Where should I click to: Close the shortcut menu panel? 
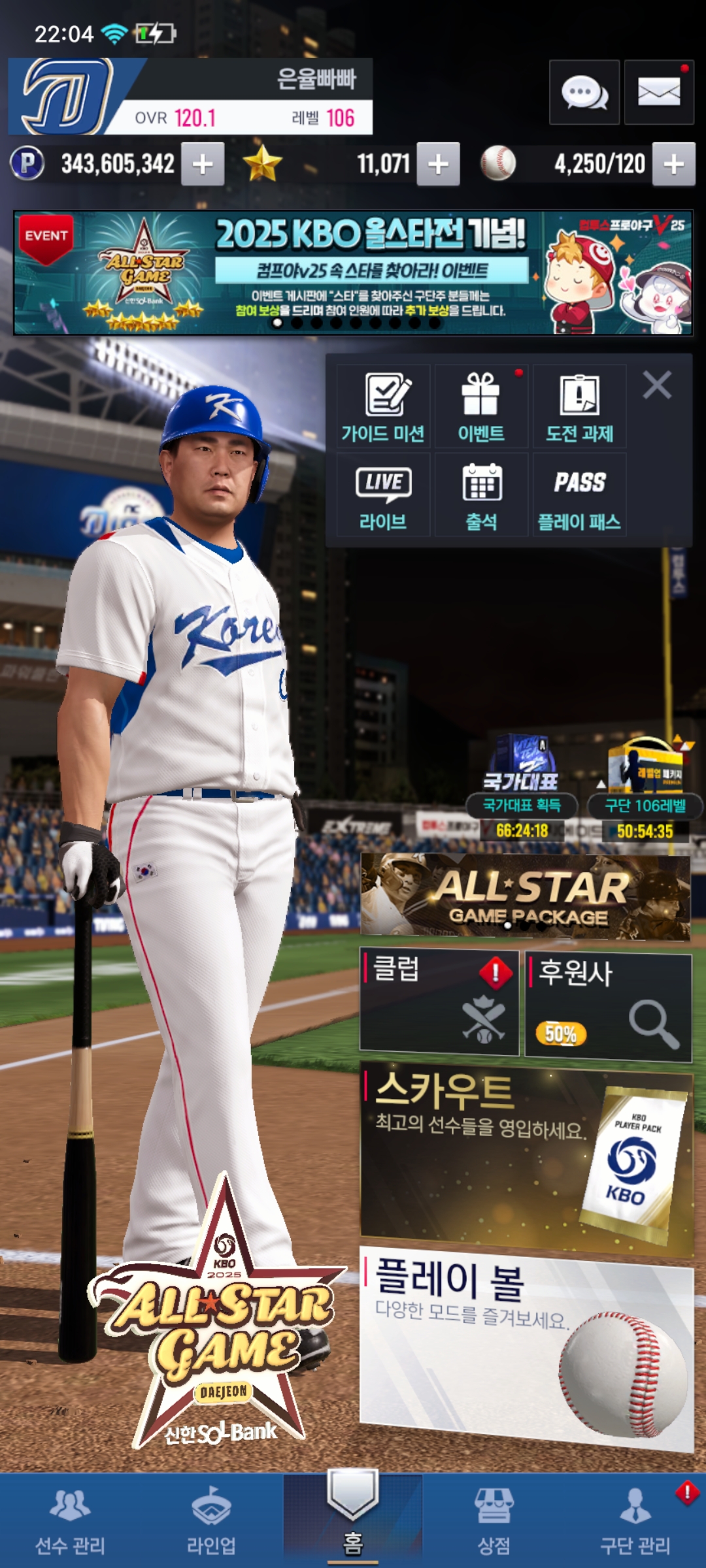pyautogui.click(x=657, y=385)
